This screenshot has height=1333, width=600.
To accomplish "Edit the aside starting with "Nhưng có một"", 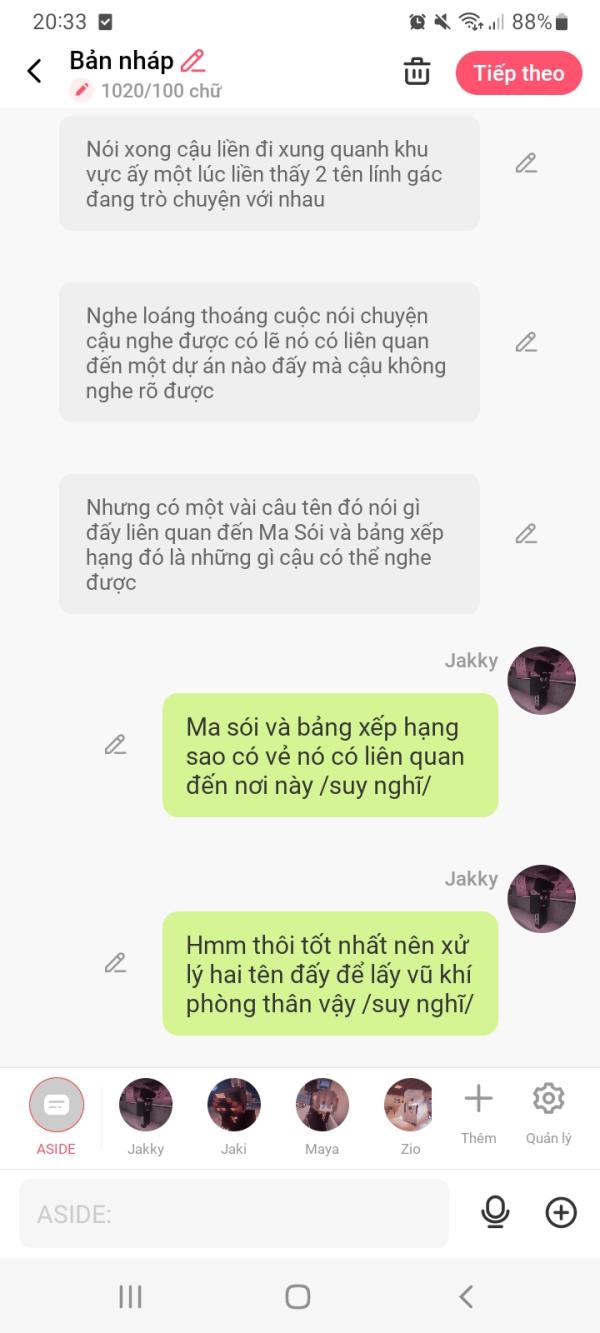I will pyautogui.click(x=526, y=534).
